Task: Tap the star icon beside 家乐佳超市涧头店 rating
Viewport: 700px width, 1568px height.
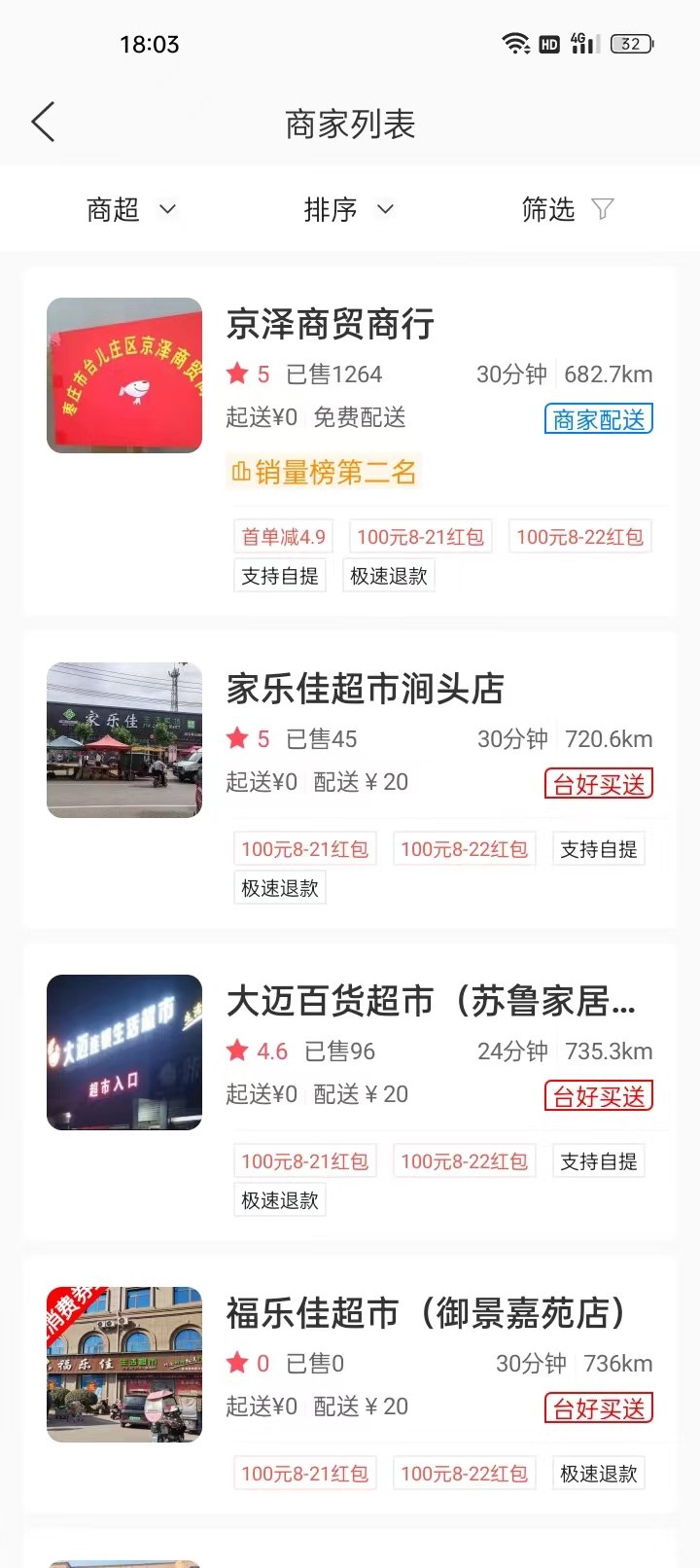Action: coord(238,738)
